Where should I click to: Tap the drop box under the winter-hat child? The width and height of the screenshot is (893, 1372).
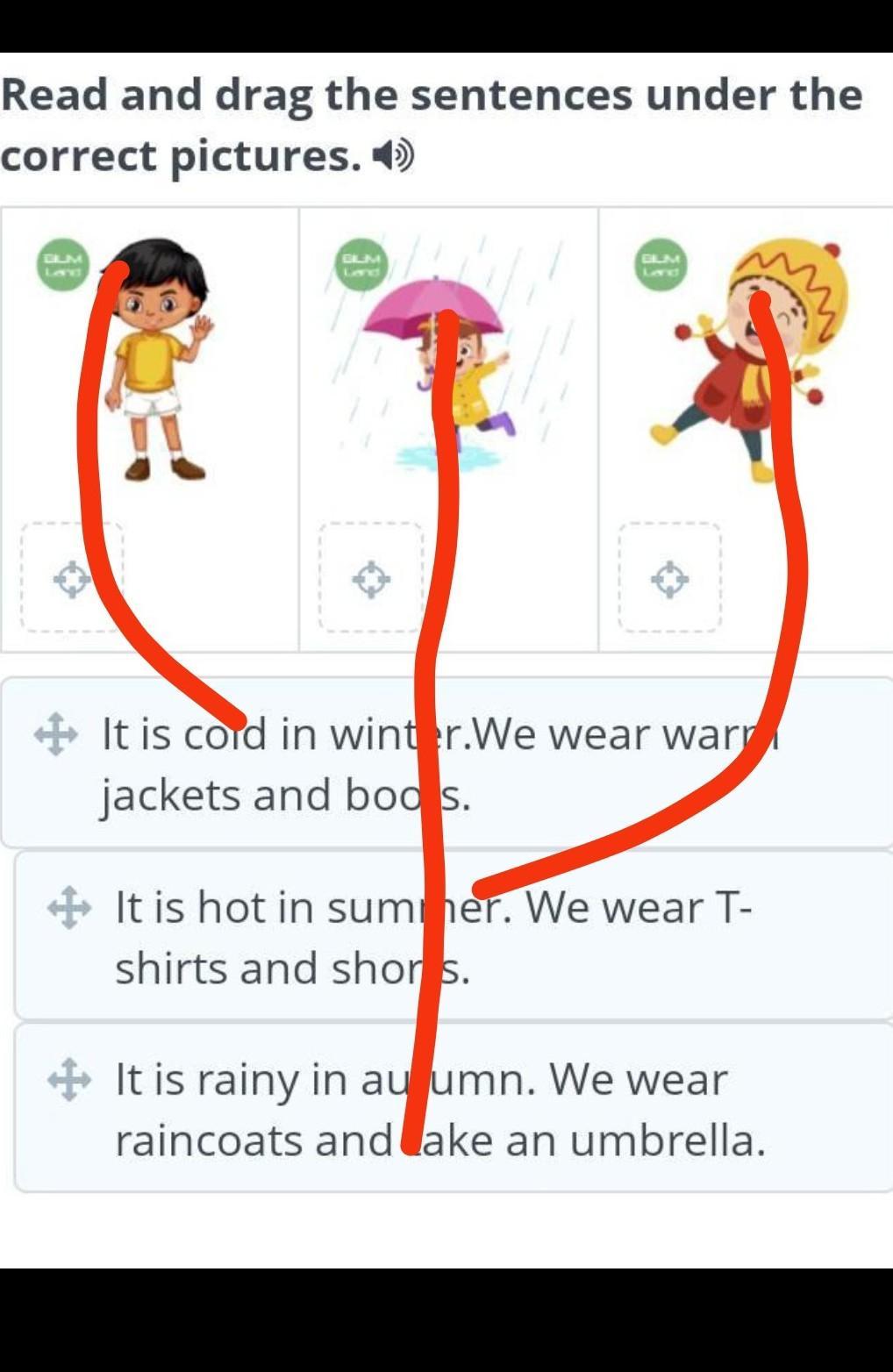[x=670, y=578]
